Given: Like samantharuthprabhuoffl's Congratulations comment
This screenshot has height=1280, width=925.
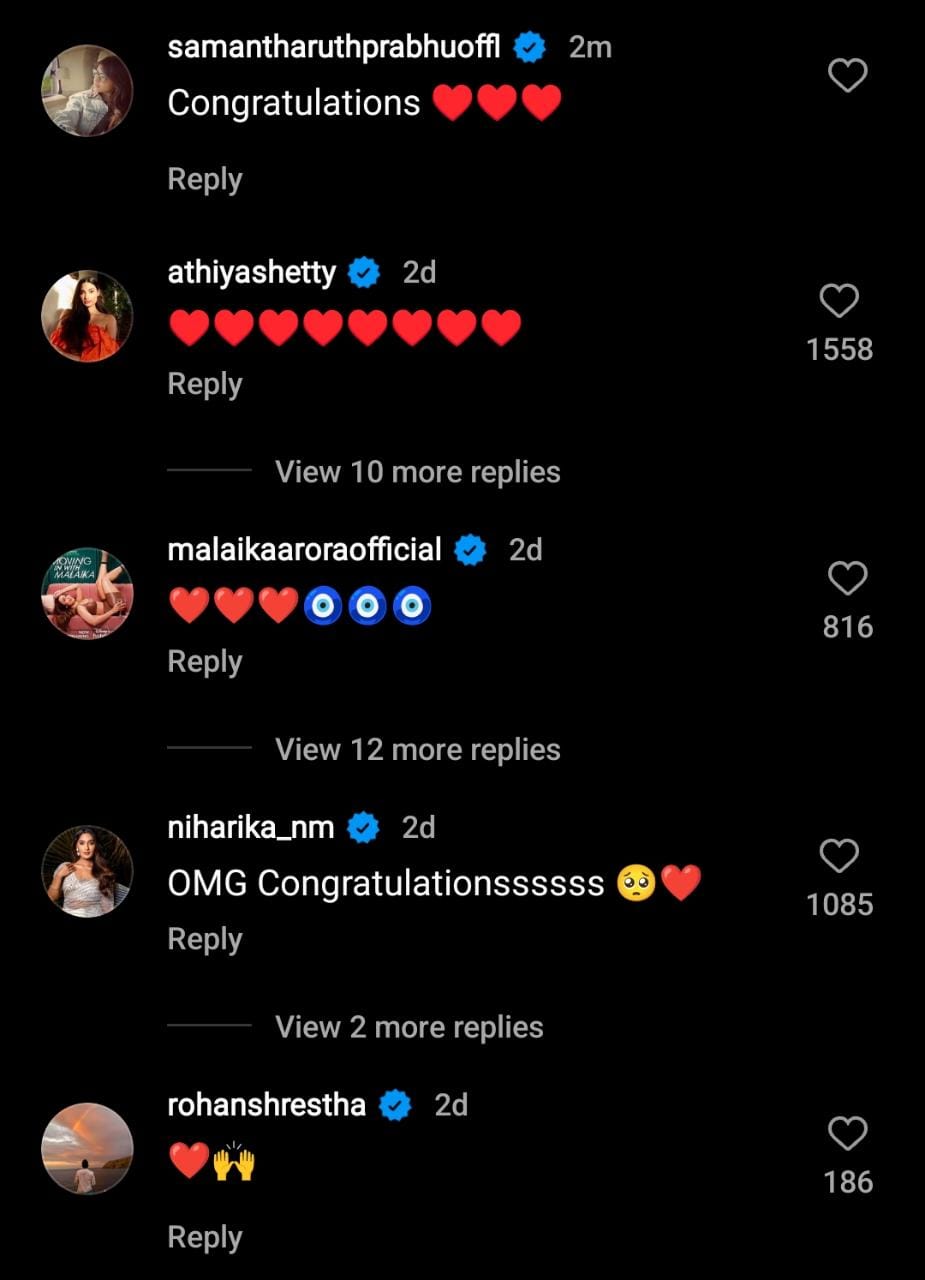Looking at the screenshot, I should [848, 75].
